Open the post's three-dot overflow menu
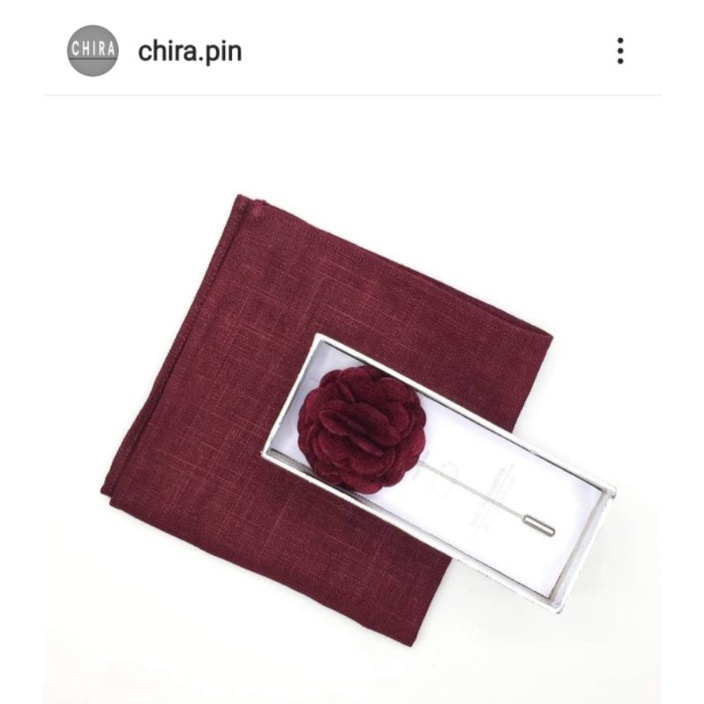This screenshot has width=704, height=704. tap(620, 51)
